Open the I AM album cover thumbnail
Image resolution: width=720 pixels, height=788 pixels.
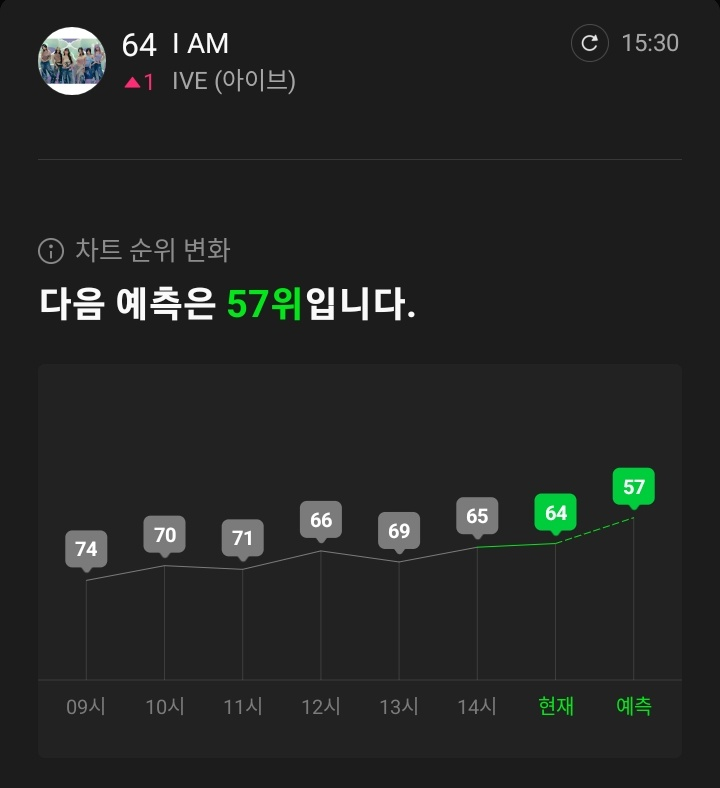click(71, 61)
